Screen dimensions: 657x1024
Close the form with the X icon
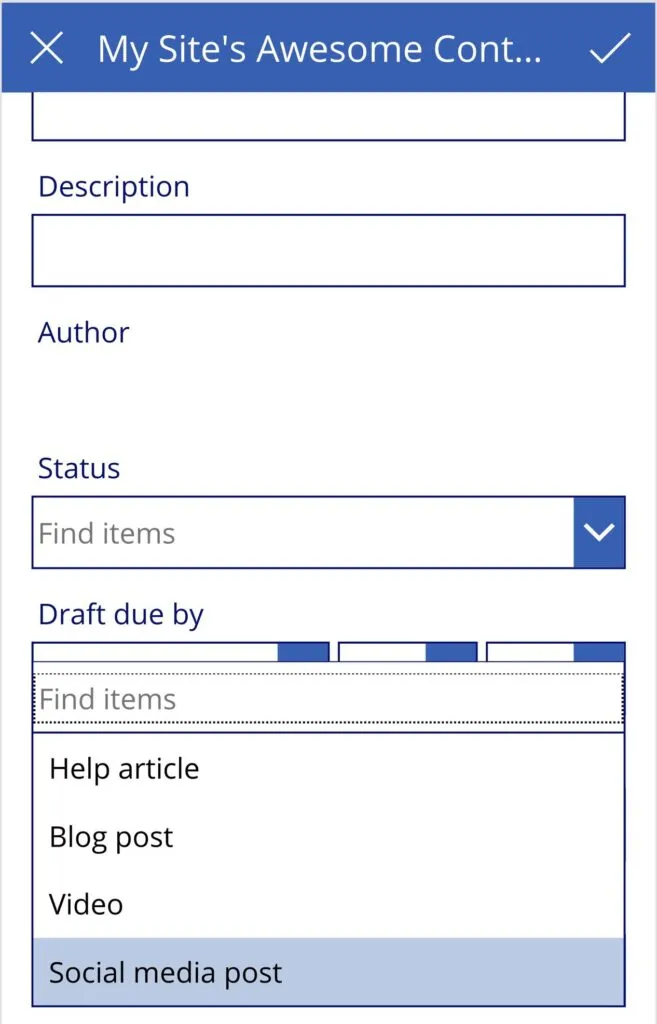pyautogui.click(x=47, y=48)
